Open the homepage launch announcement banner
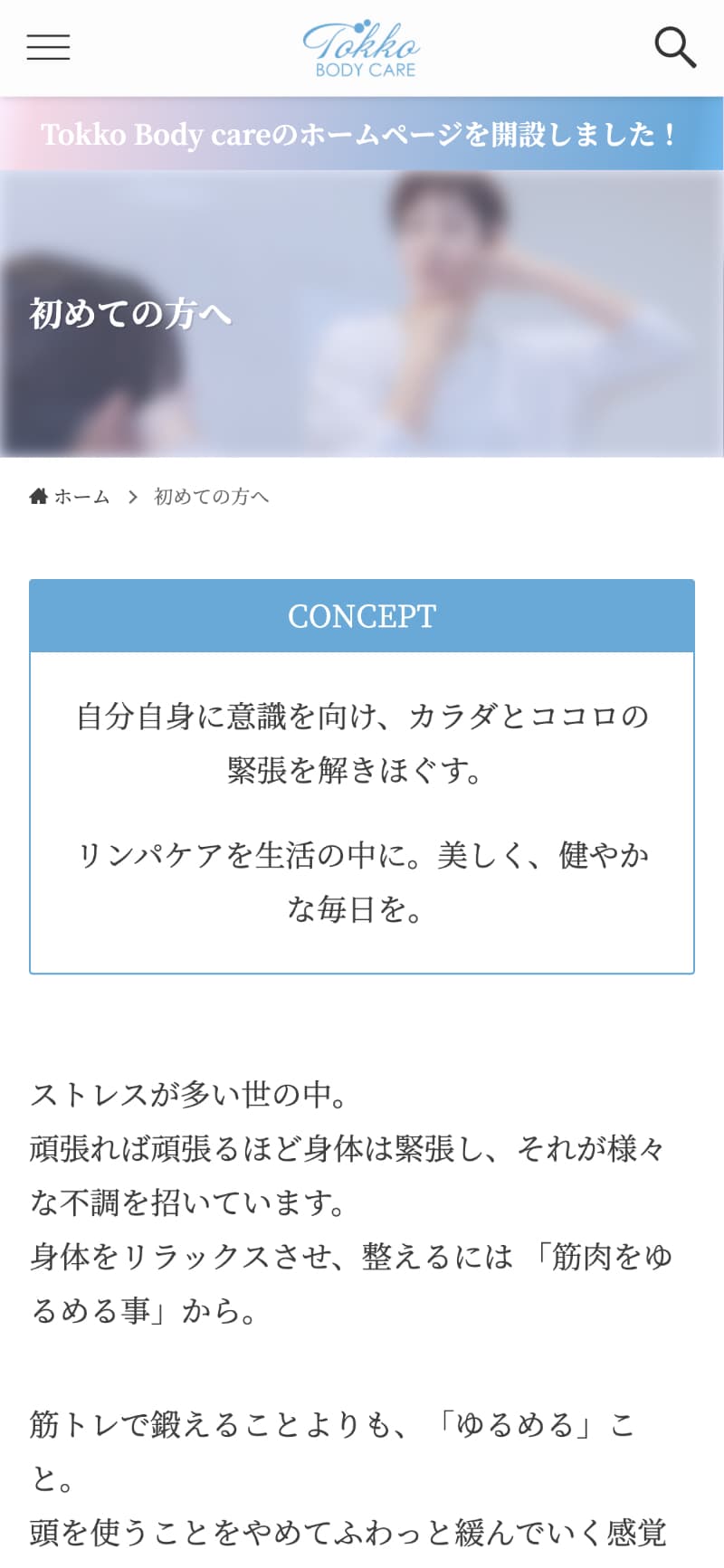The width and height of the screenshot is (724, 1568). [362, 134]
